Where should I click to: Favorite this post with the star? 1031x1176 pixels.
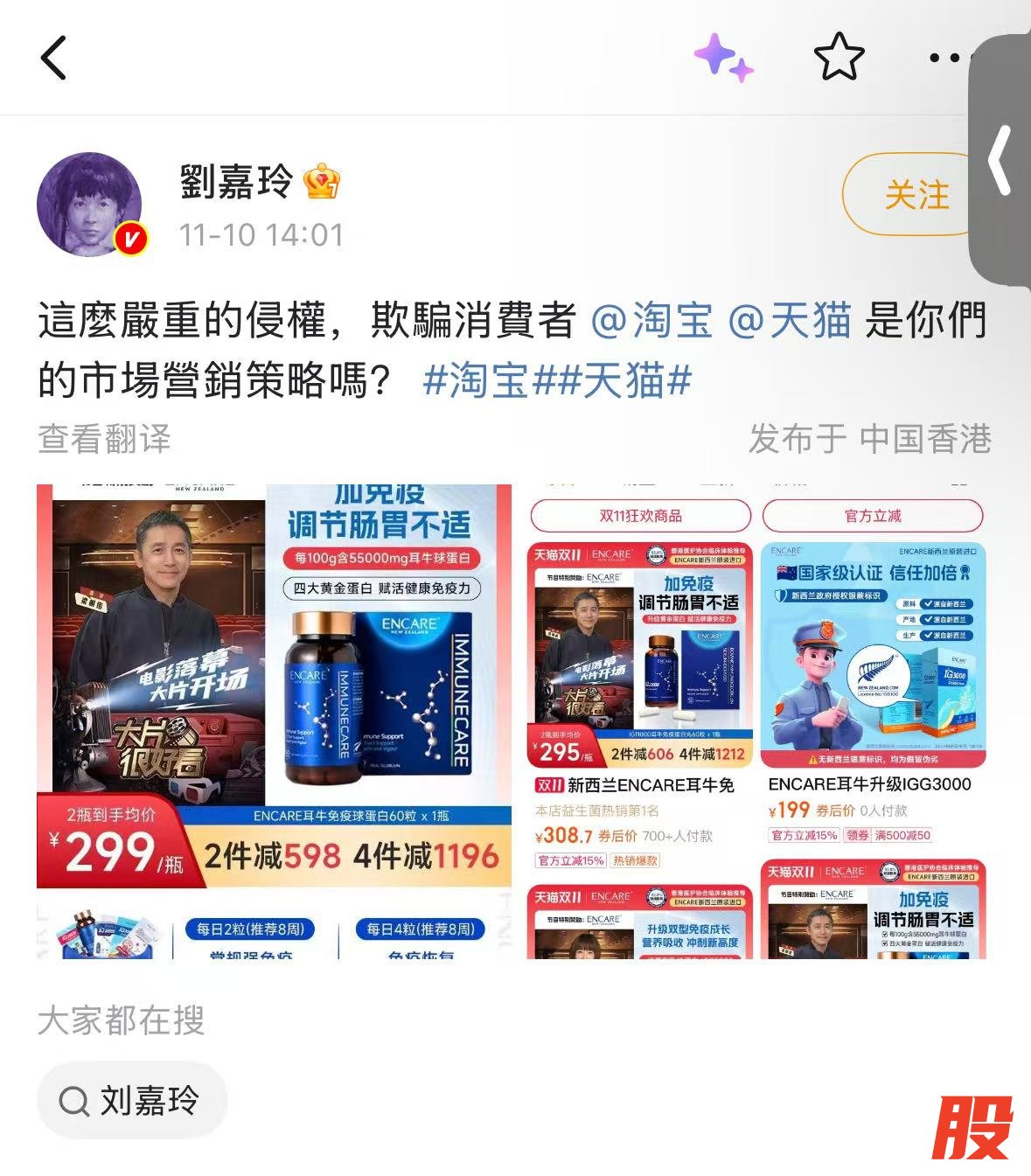tap(839, 58)
